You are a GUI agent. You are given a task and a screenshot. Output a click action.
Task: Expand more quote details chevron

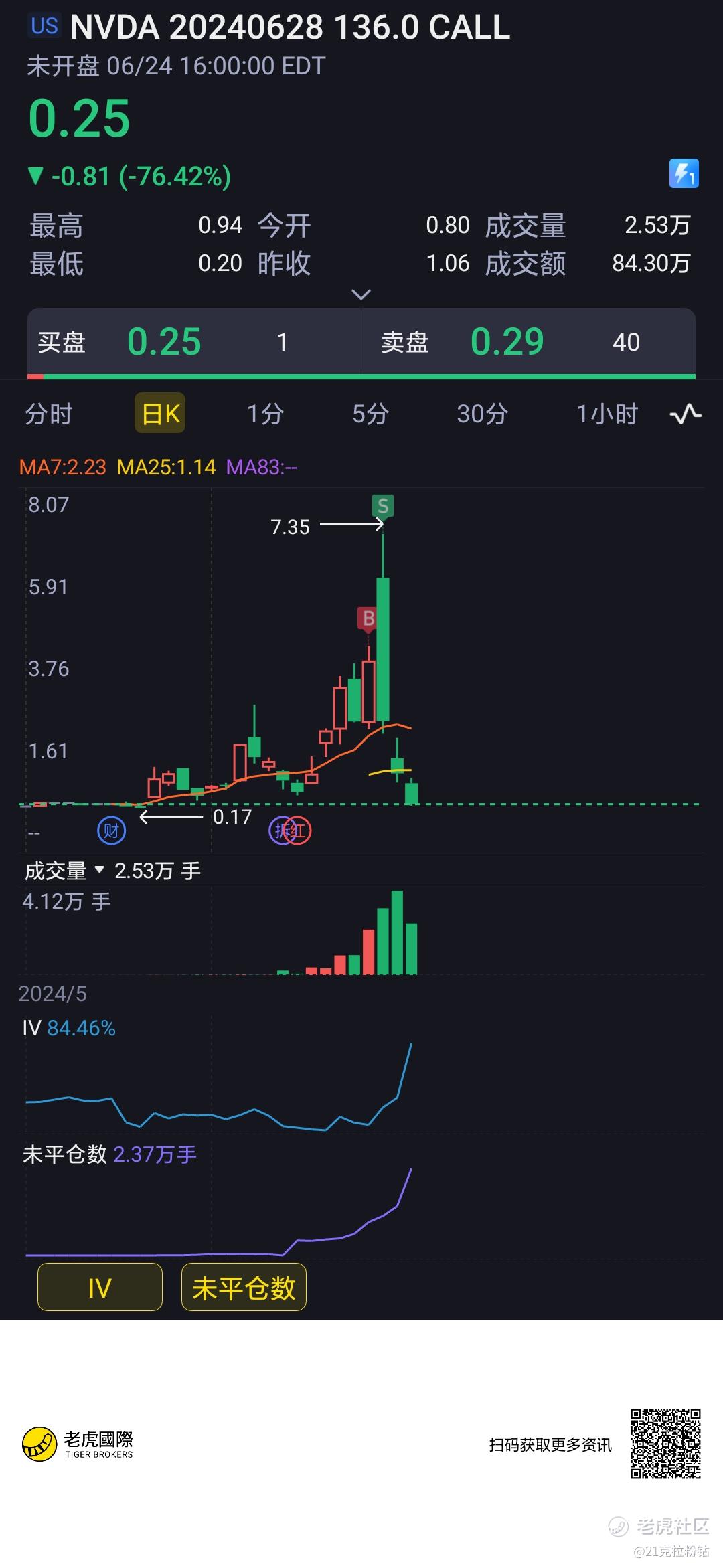coord(361,295)
